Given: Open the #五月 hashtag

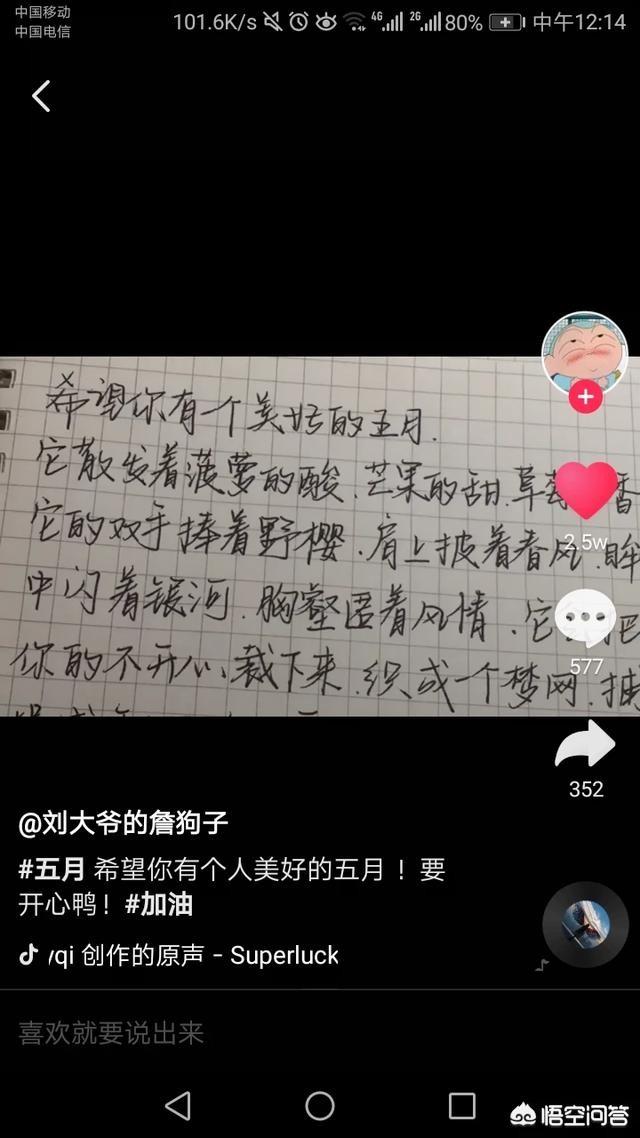Looking at the screenshot, I should pos(52,869).
